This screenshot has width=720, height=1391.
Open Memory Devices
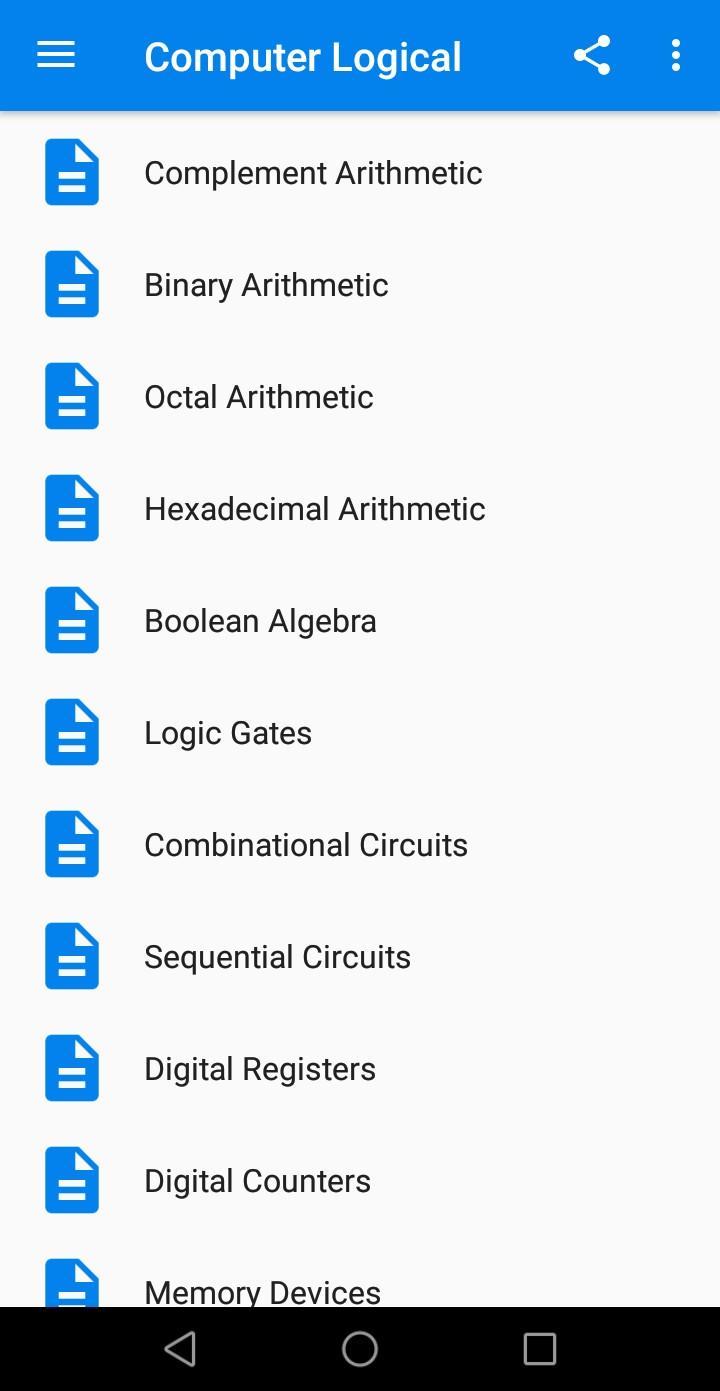pos(262,1290)
